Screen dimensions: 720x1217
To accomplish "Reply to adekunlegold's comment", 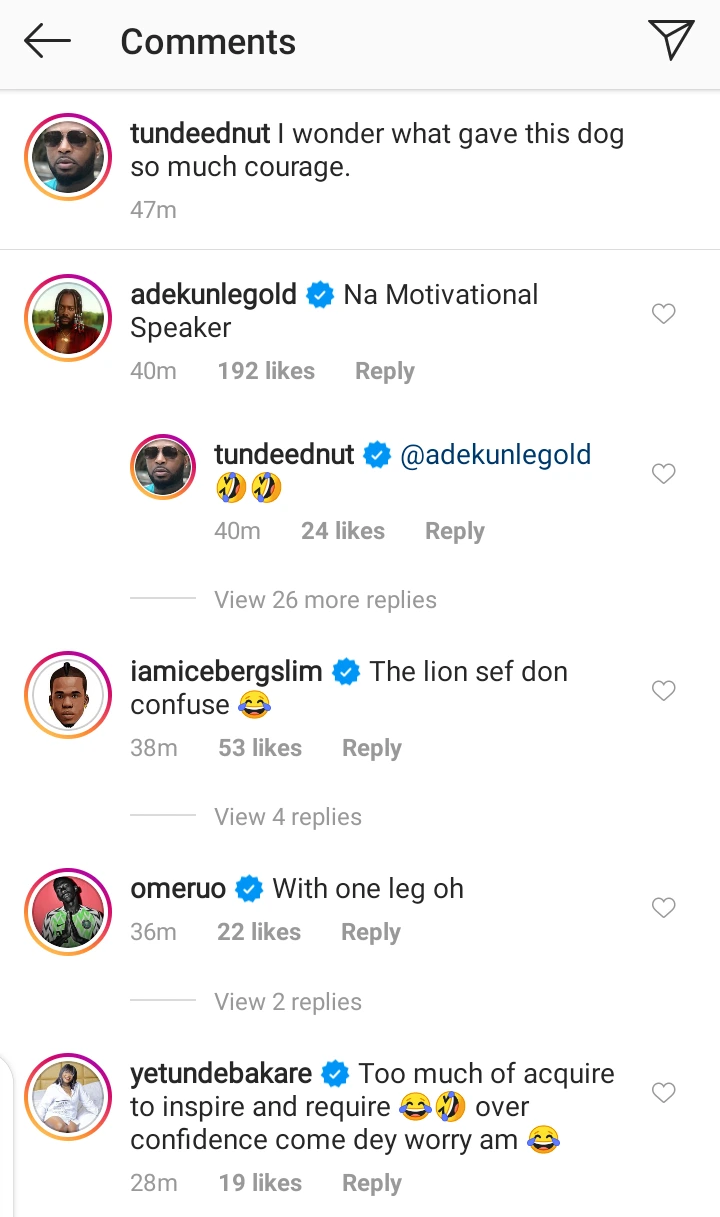I will pos(384,371).
